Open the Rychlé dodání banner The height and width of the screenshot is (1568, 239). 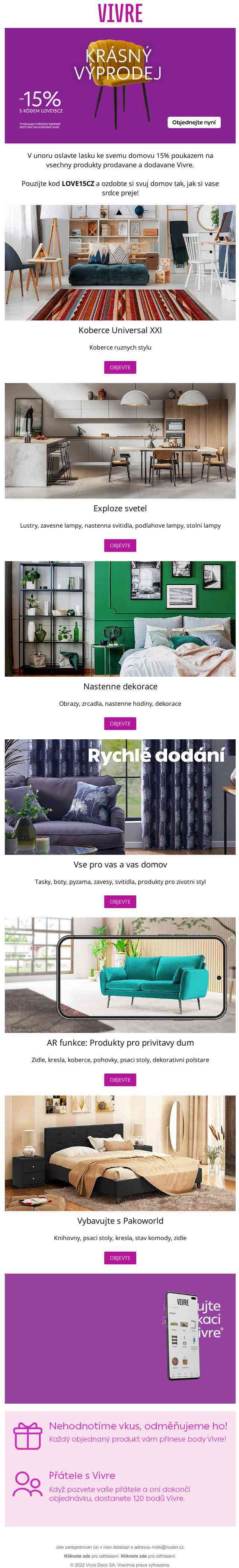120,797
